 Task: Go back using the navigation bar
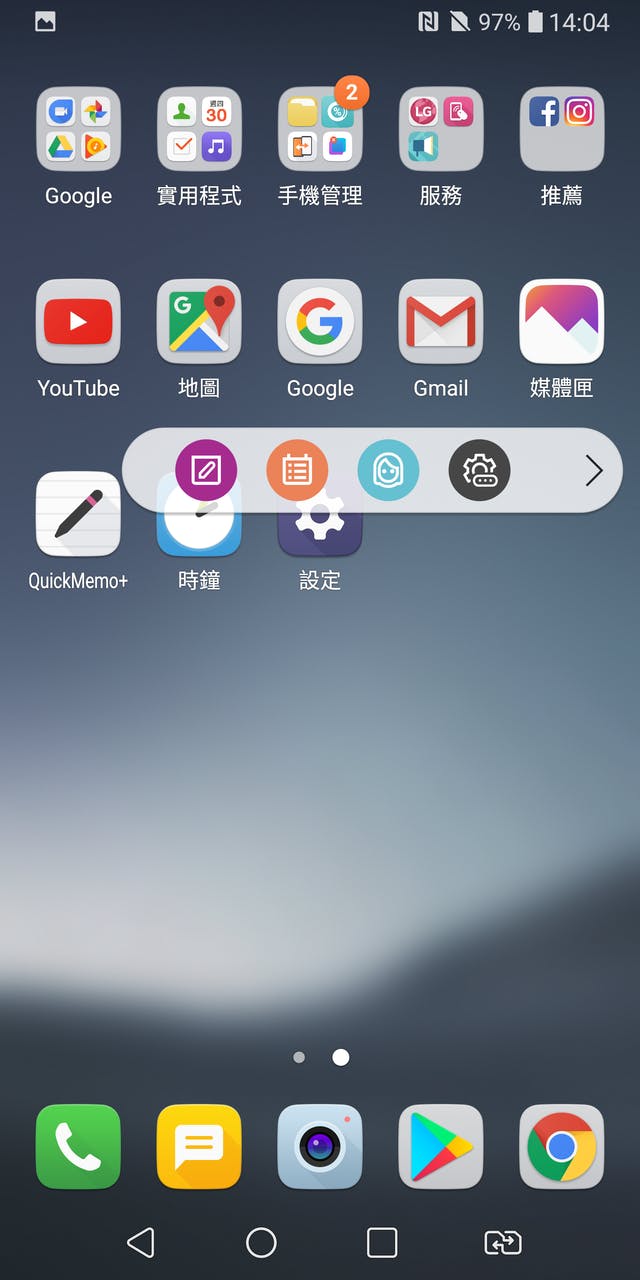pyautogui.click(x=141, y=1243)
